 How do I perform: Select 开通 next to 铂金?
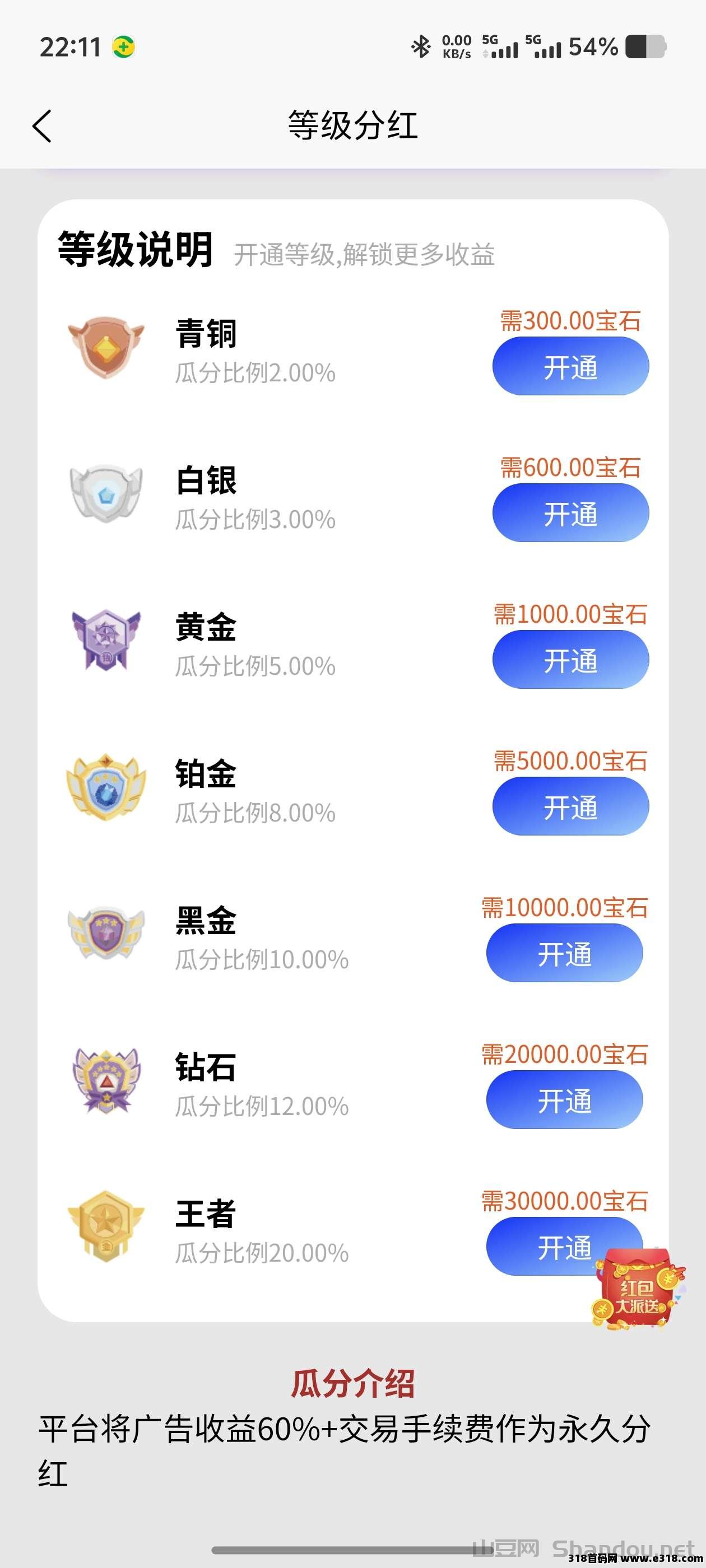[x=570, y=806]
